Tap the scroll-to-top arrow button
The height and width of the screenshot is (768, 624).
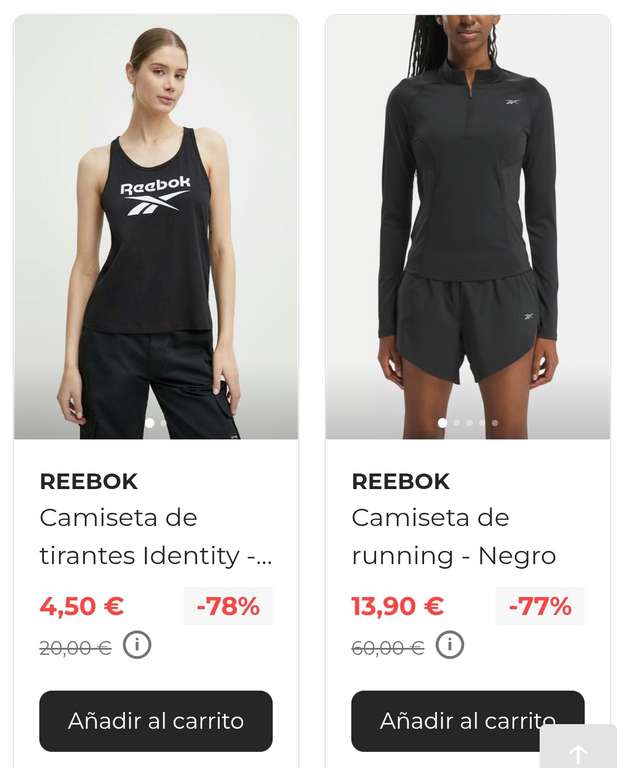coord(578,747)
